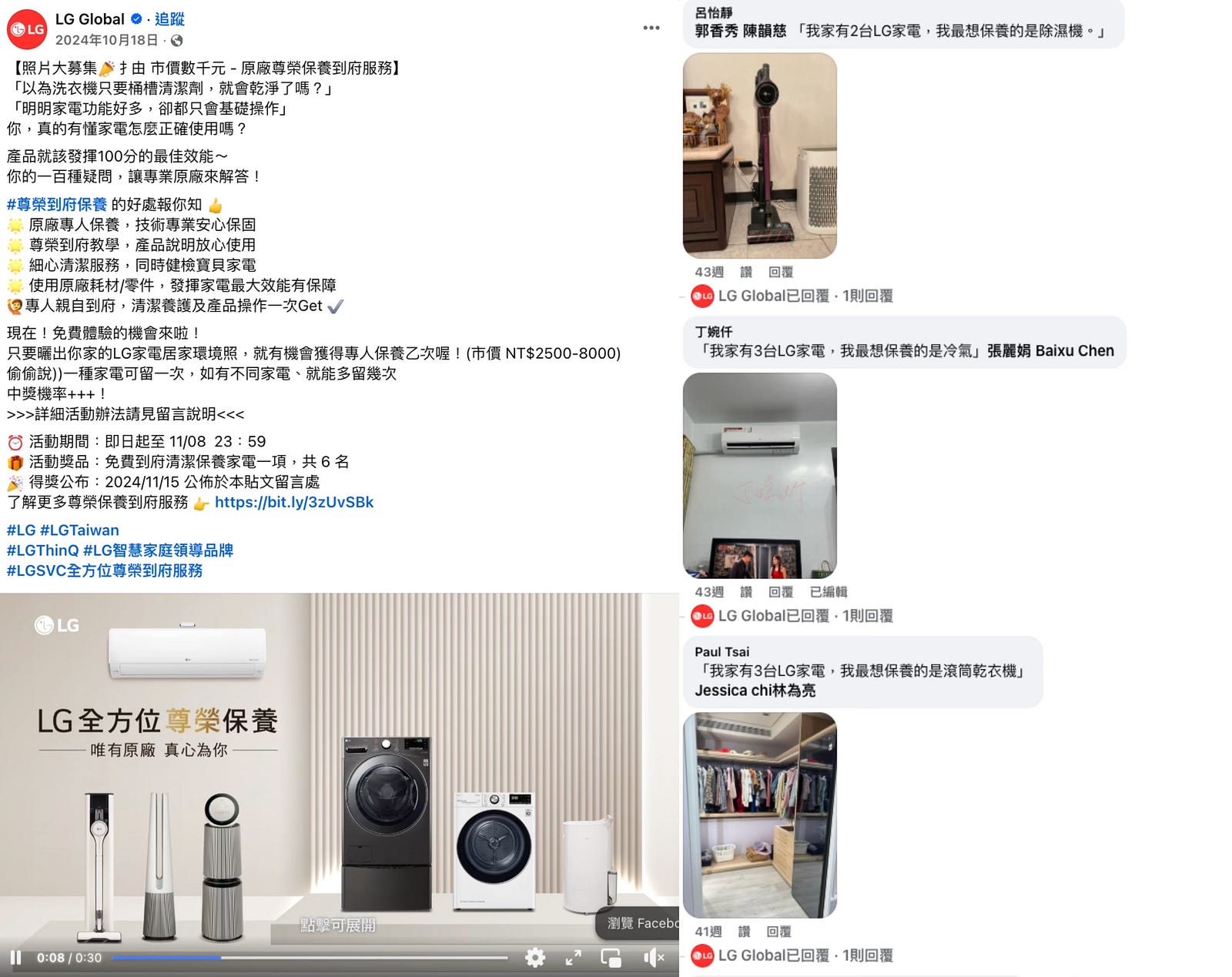This screenshot has height=977, width=1232.
Task: Switch video to picture-in-picture mode
Action: (611, 958)
